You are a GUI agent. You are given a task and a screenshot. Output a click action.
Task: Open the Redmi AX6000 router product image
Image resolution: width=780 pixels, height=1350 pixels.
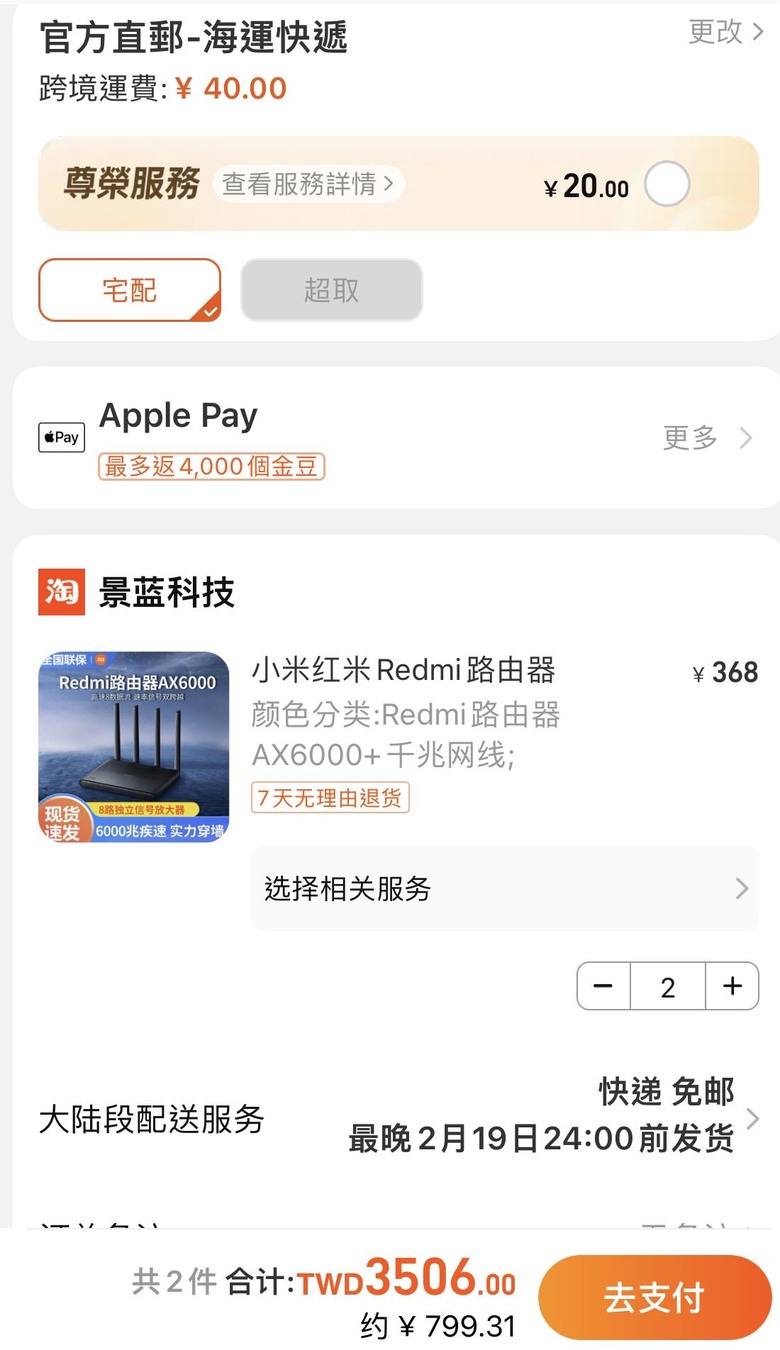[x=134, y=747]
